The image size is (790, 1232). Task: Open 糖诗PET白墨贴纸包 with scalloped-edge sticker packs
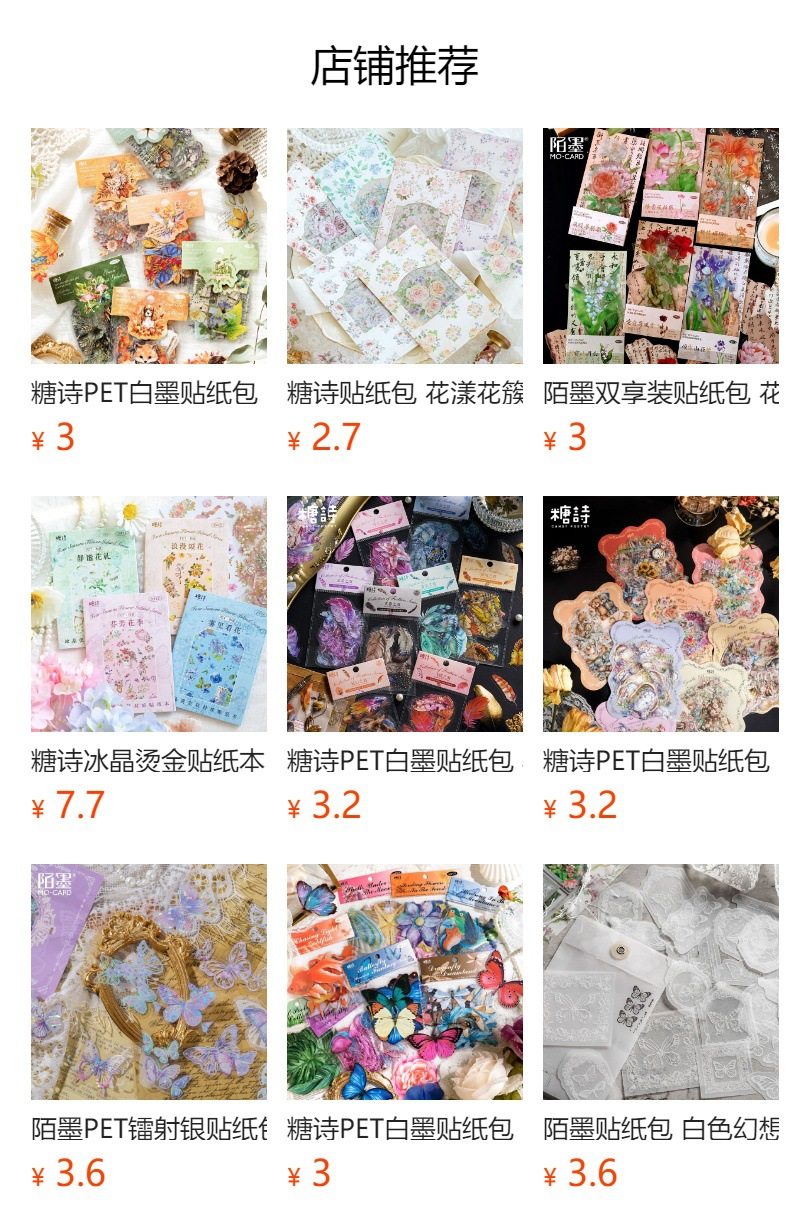click(x=660, y=614)
